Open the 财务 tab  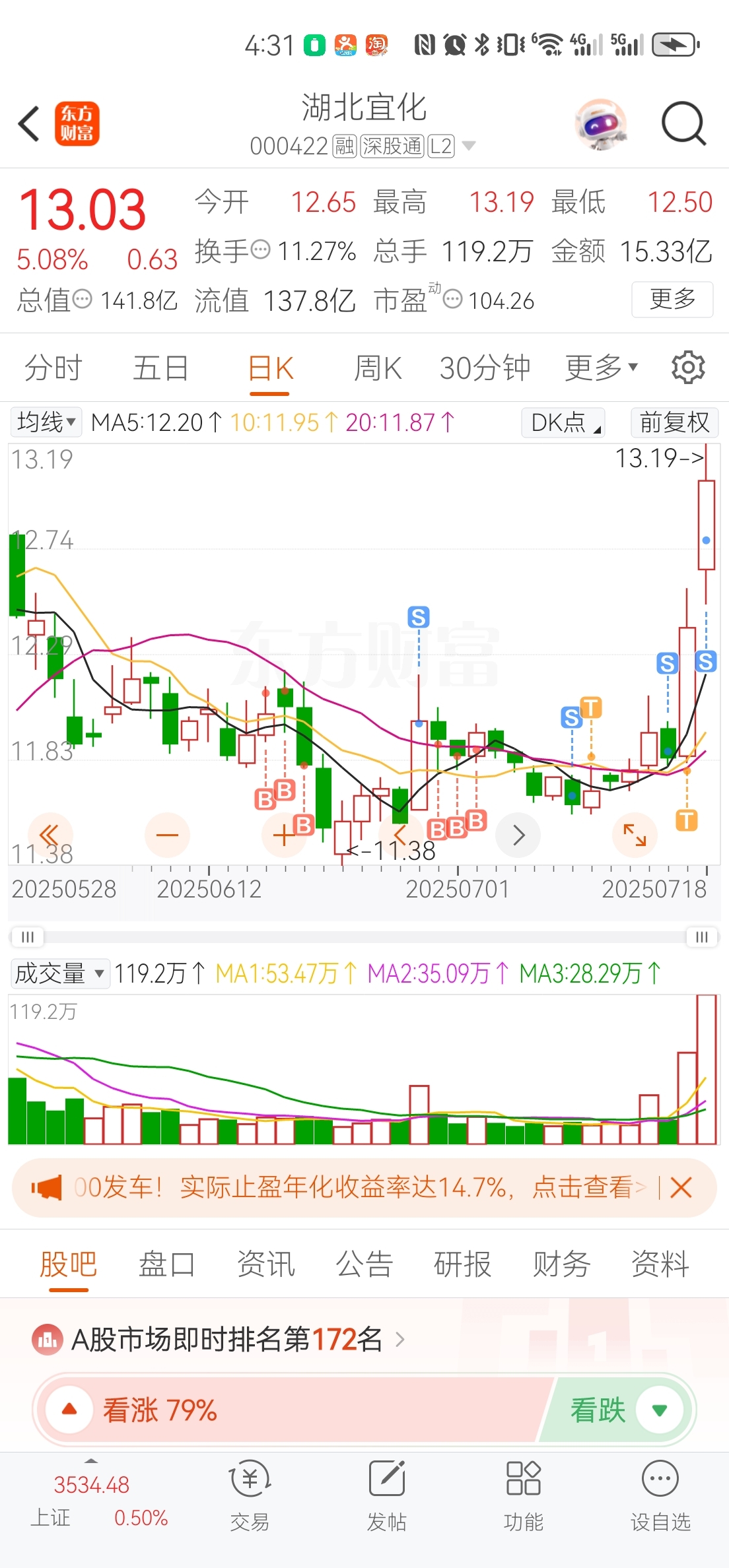561,1265
